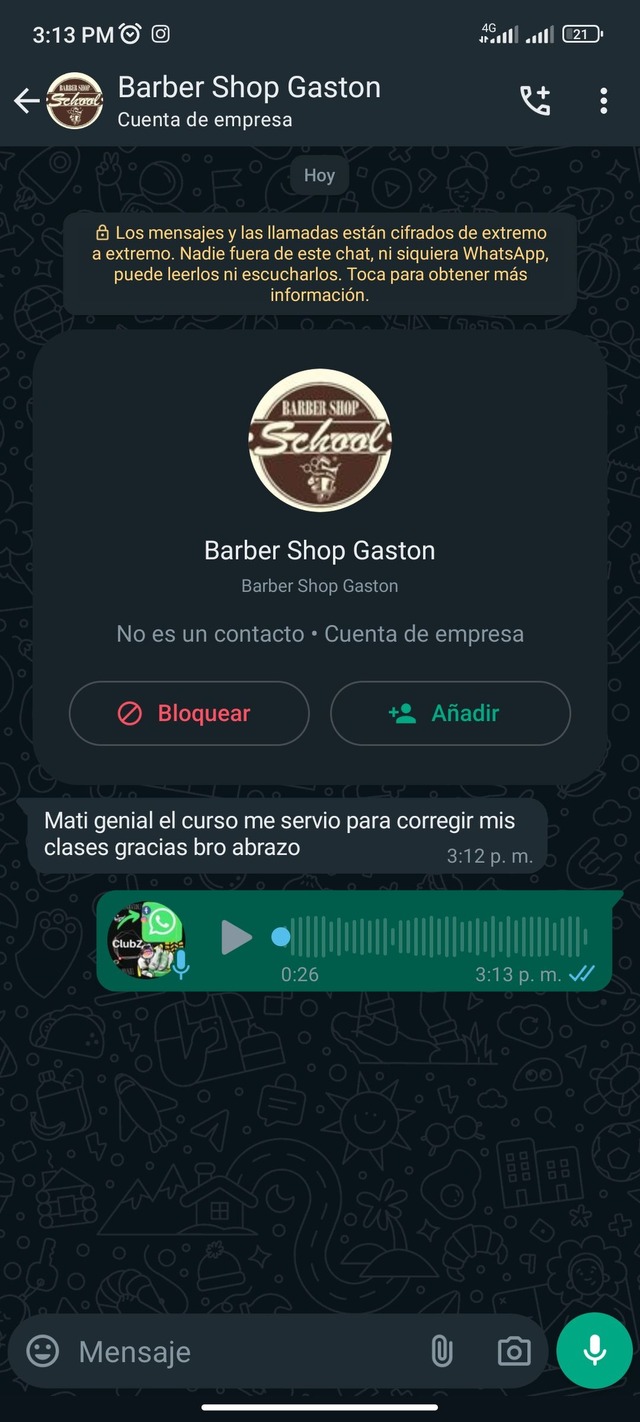Focus the Mensaje text field
The image size is (640, 1422).
(240, 1352)
